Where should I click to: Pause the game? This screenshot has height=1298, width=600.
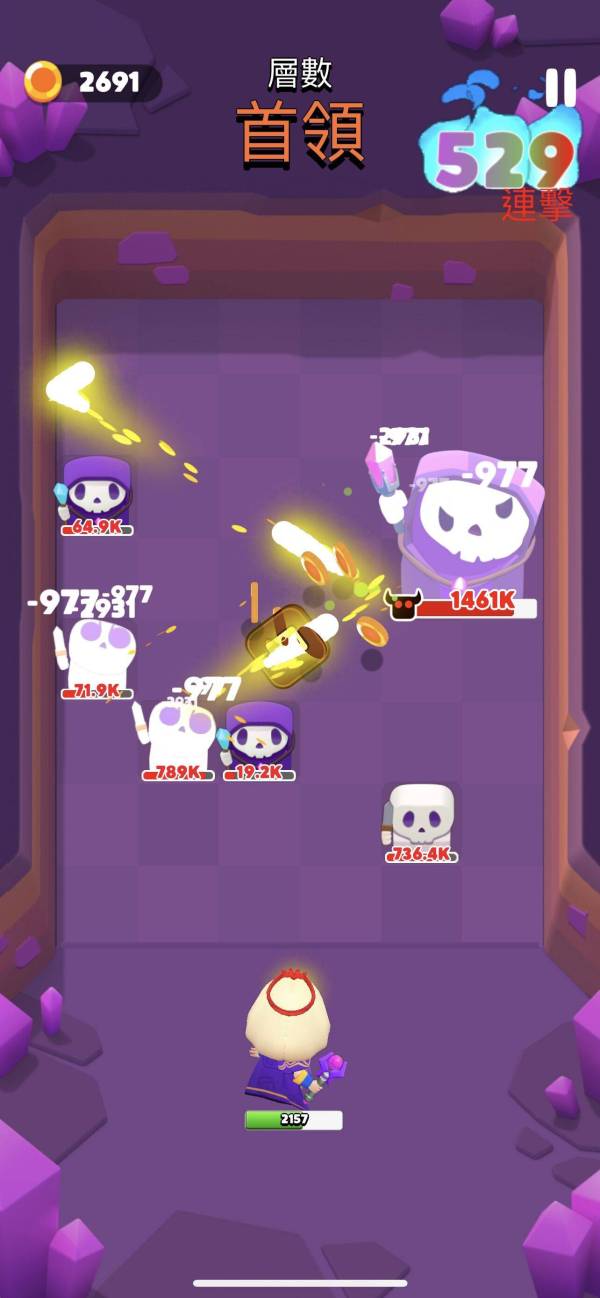560,88
